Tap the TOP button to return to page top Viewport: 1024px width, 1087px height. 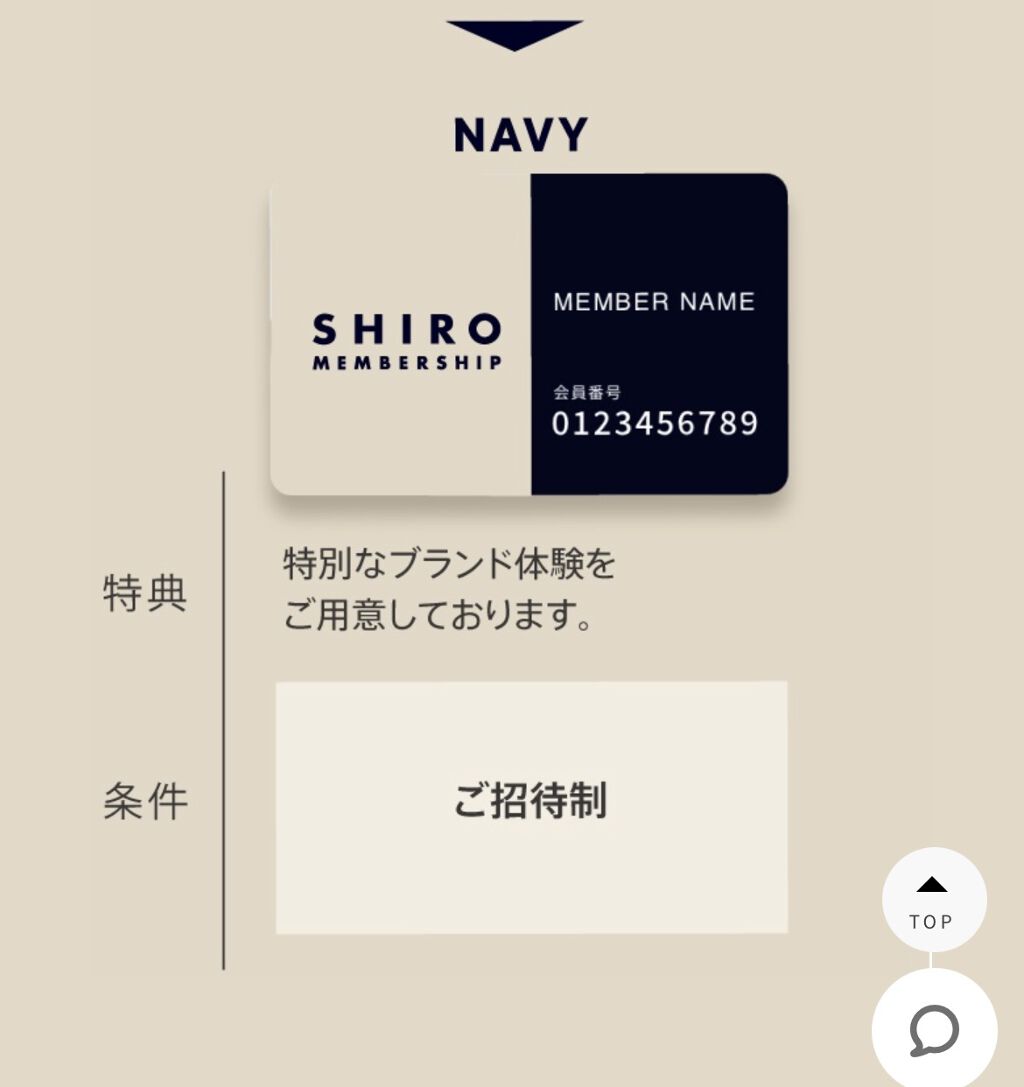934,899
